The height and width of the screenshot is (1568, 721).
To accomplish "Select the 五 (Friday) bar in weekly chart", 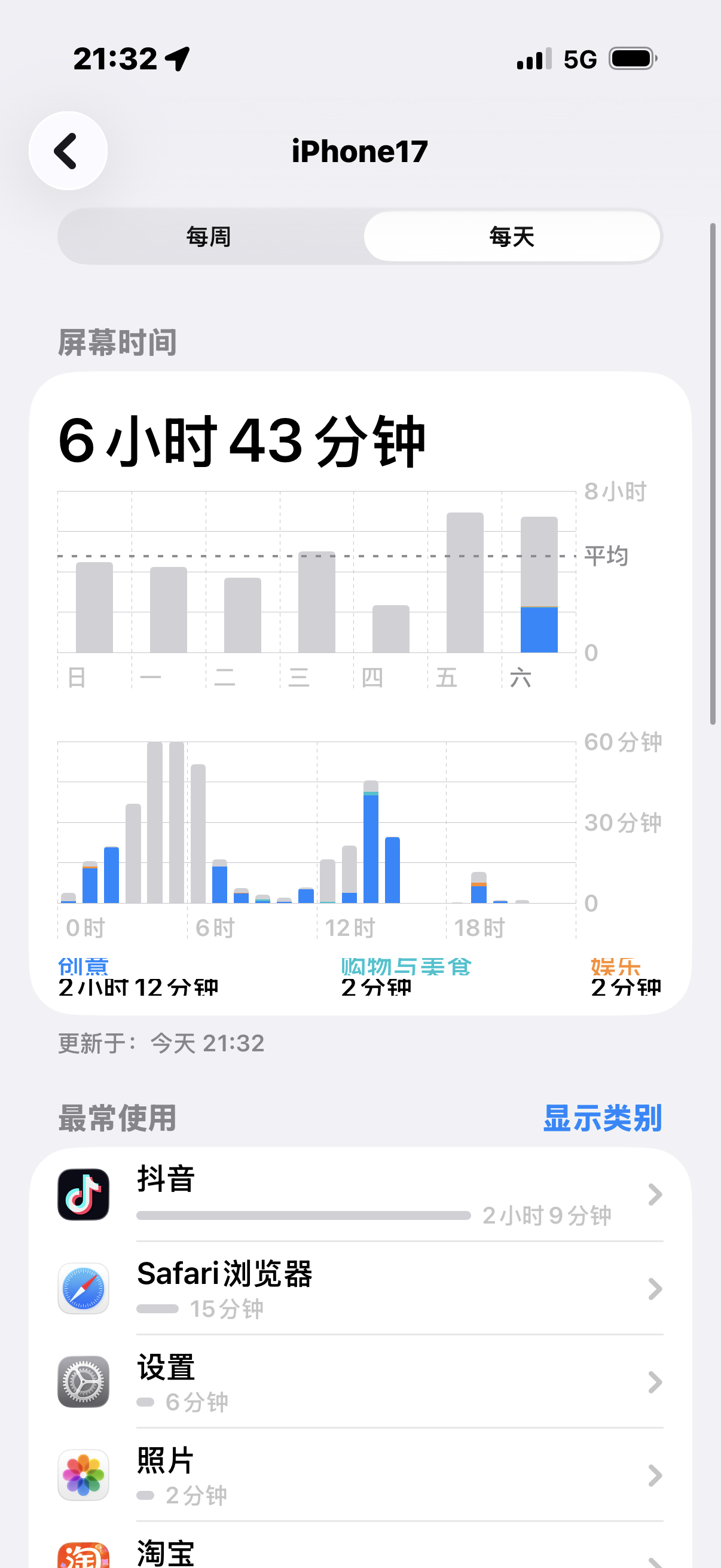I will (x=465, y=582).
